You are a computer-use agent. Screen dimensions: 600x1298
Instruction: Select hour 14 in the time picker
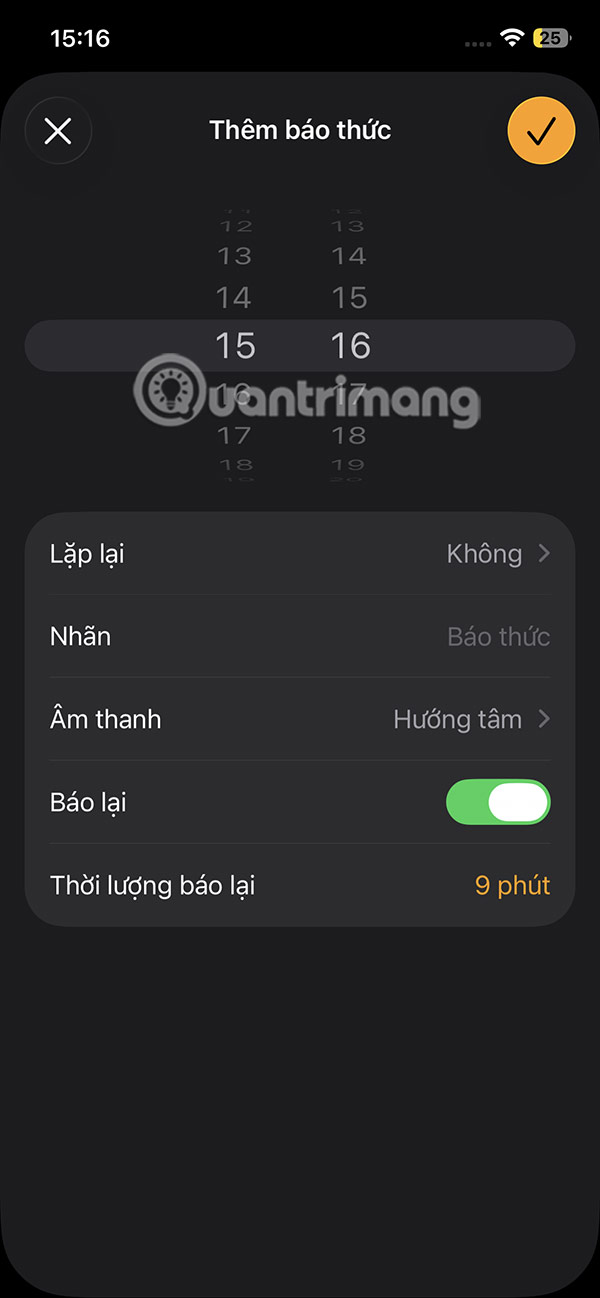[x=235, y=297]
